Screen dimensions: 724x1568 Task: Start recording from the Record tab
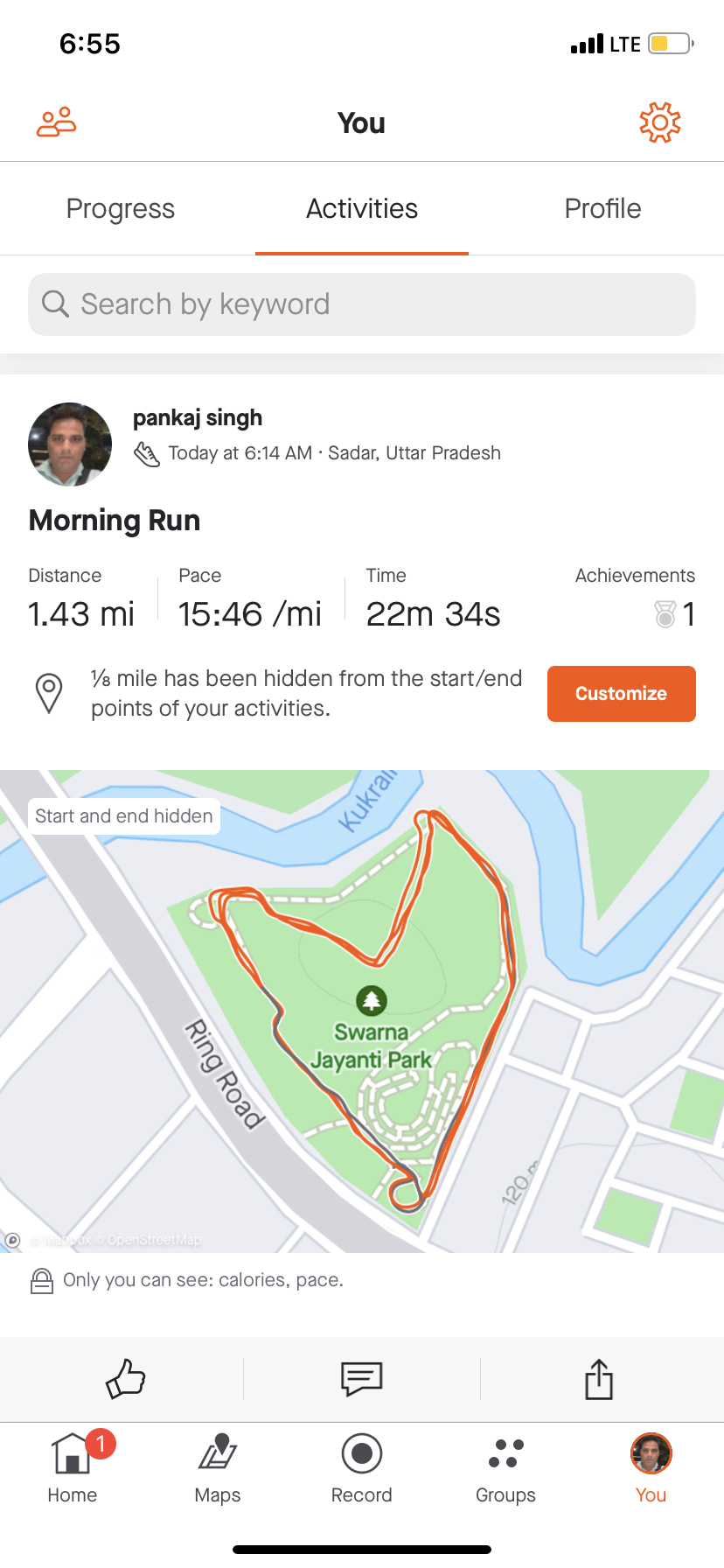click(362, 1468)
